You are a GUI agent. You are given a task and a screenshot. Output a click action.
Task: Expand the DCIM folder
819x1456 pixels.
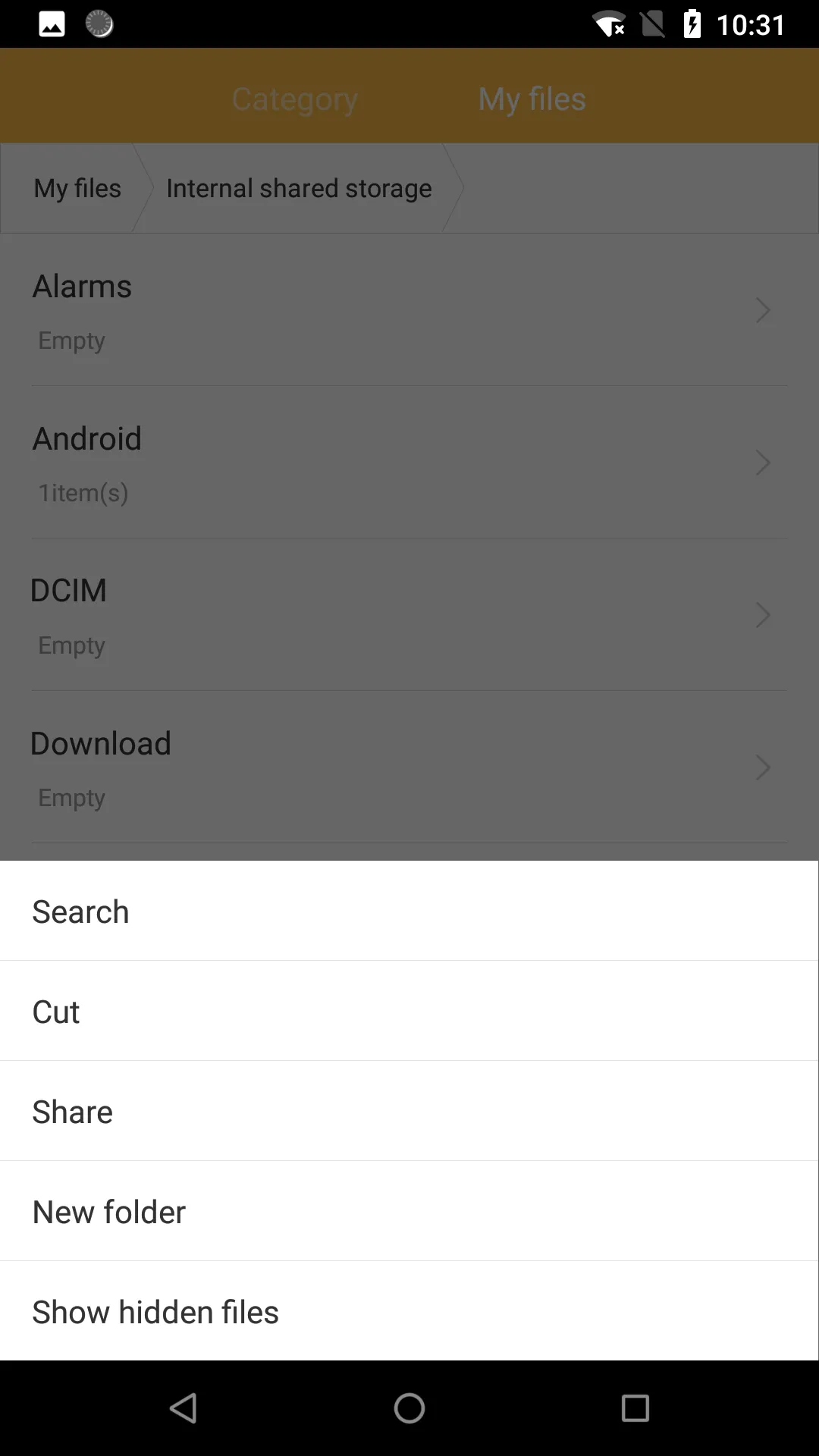763,615
